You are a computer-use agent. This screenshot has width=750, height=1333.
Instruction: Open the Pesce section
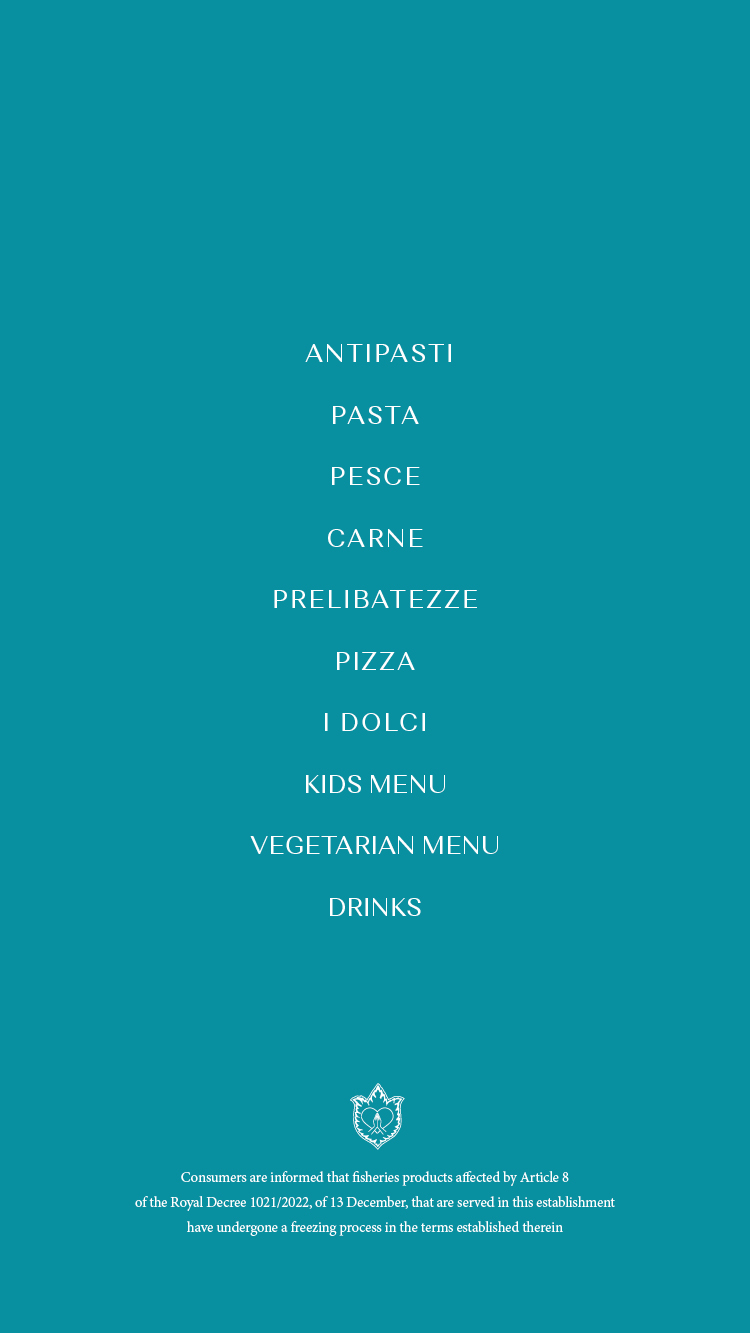pyautogui.click(x=375, y=476)
